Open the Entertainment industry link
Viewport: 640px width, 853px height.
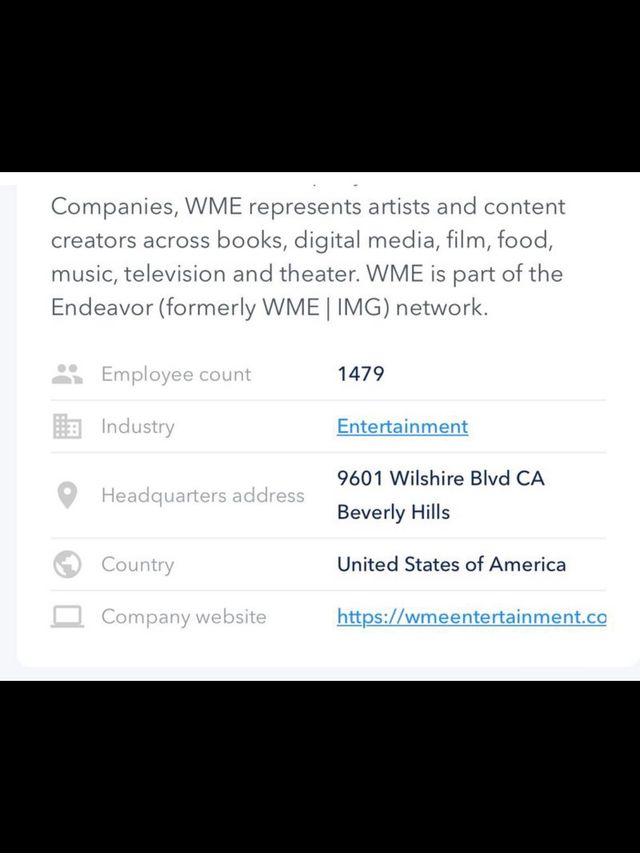point(402,427)
